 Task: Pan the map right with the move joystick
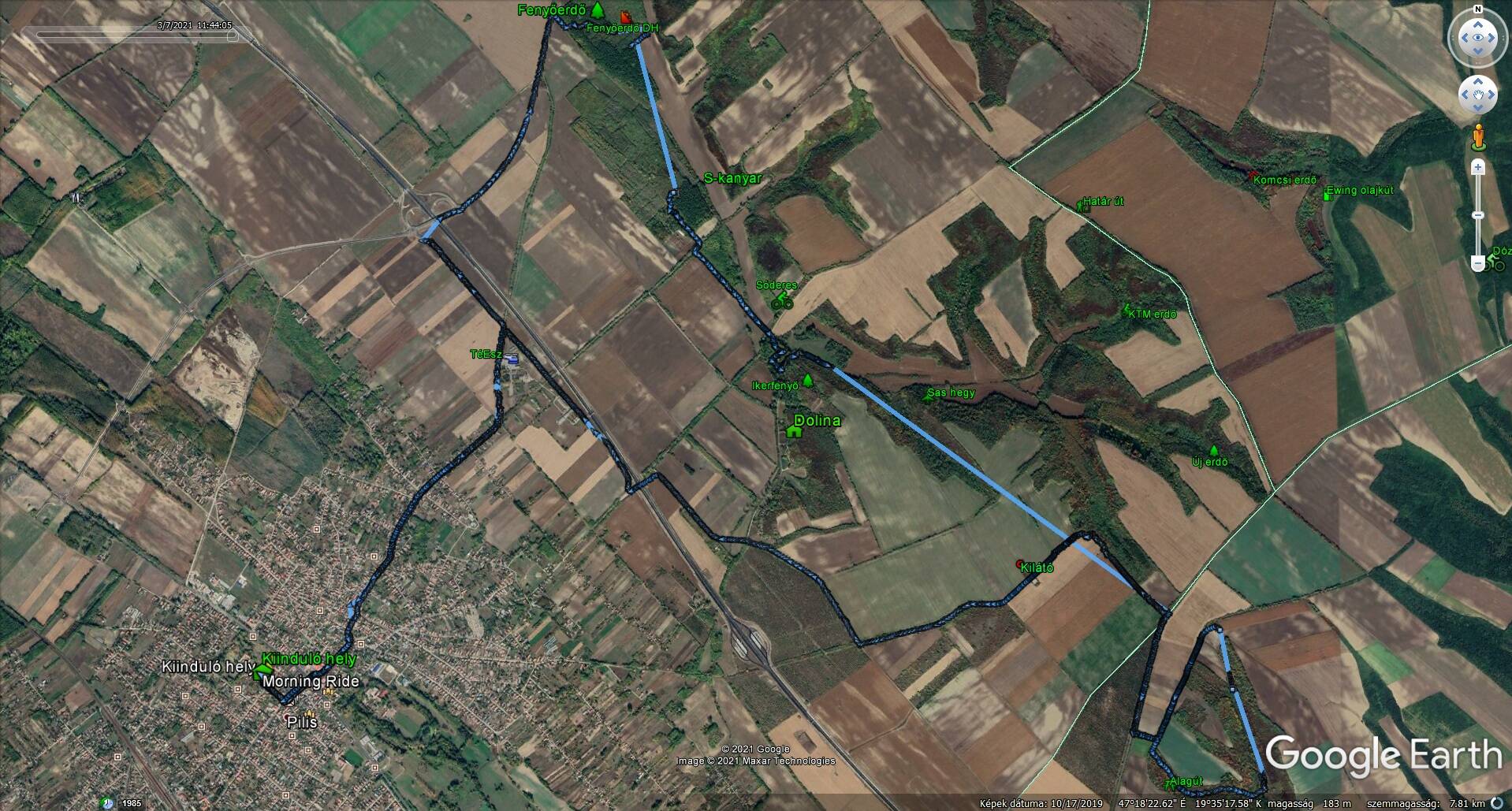[1492, 95]
